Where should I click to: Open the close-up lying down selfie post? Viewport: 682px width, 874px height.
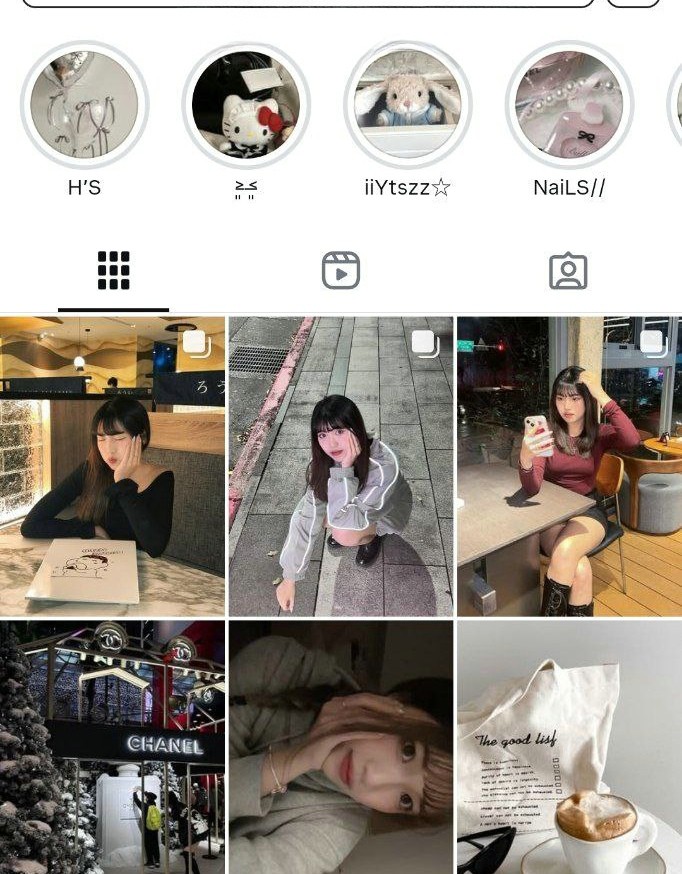[x=340, y=747]
